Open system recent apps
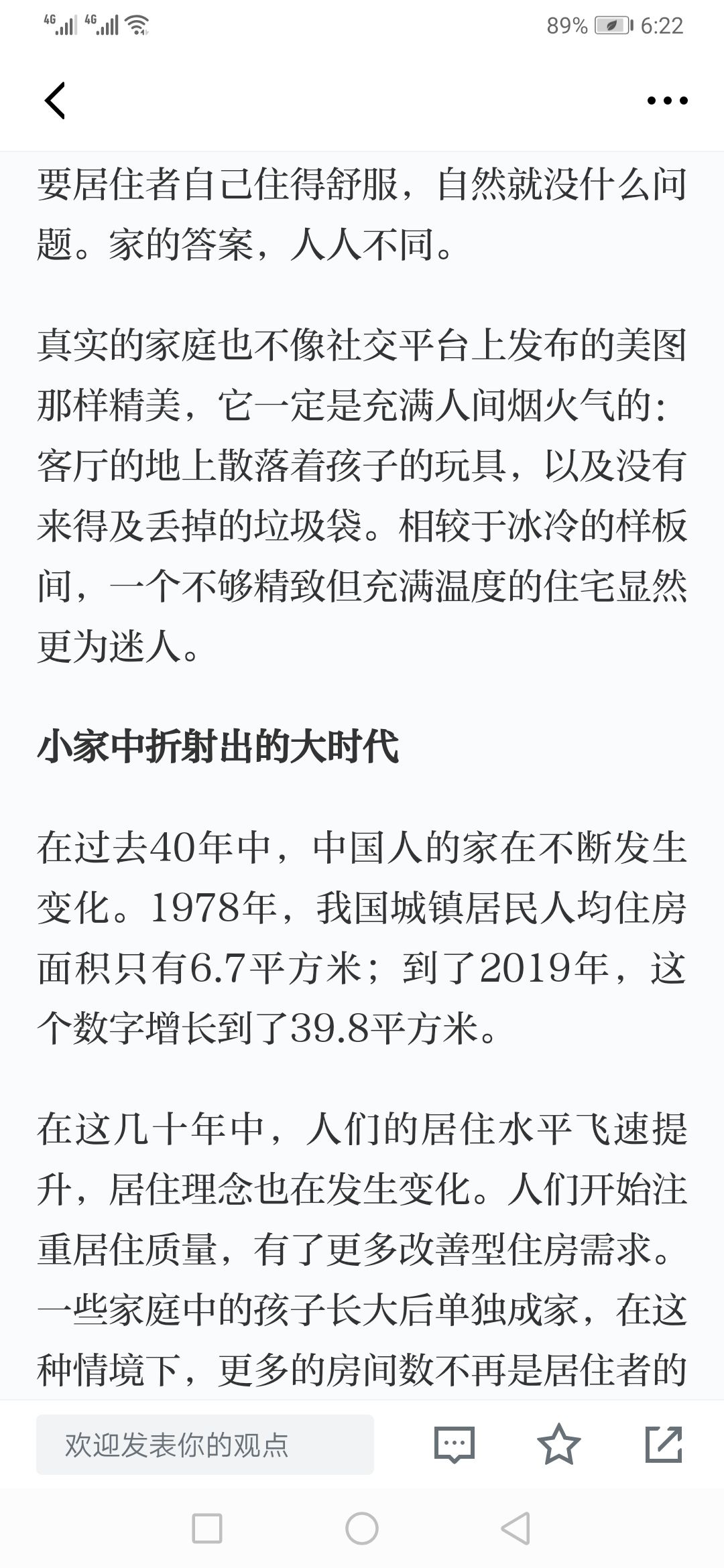The width and height of the screenshot is (724, 1568). click(207, 1528)
